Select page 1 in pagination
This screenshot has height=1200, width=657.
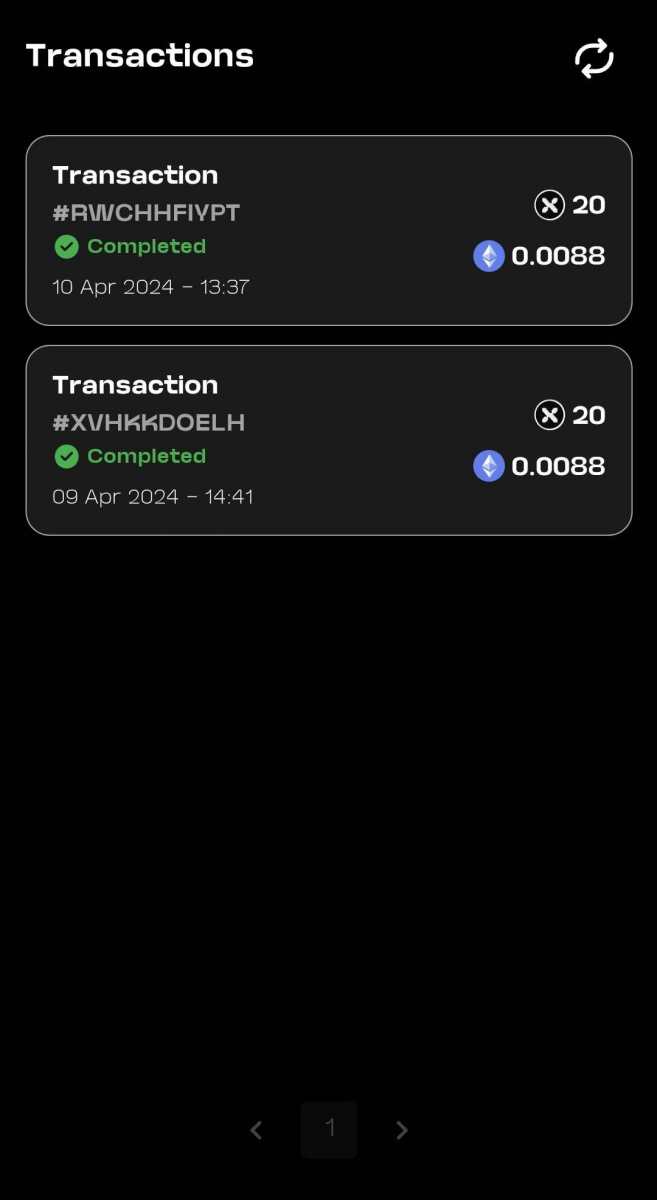(329, 1129)
